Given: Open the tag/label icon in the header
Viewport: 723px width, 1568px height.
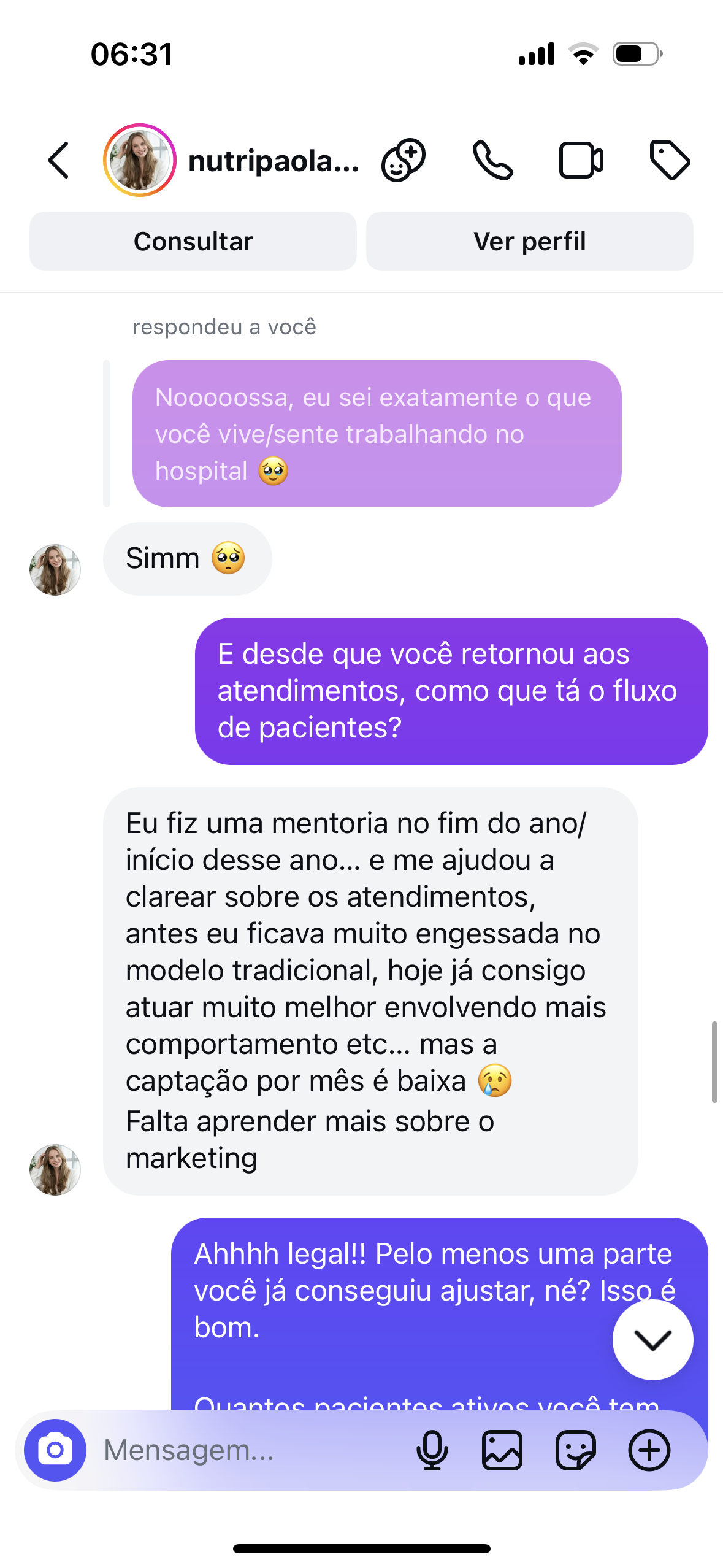Looking at the screenshot, I should (x=670, y=159).
